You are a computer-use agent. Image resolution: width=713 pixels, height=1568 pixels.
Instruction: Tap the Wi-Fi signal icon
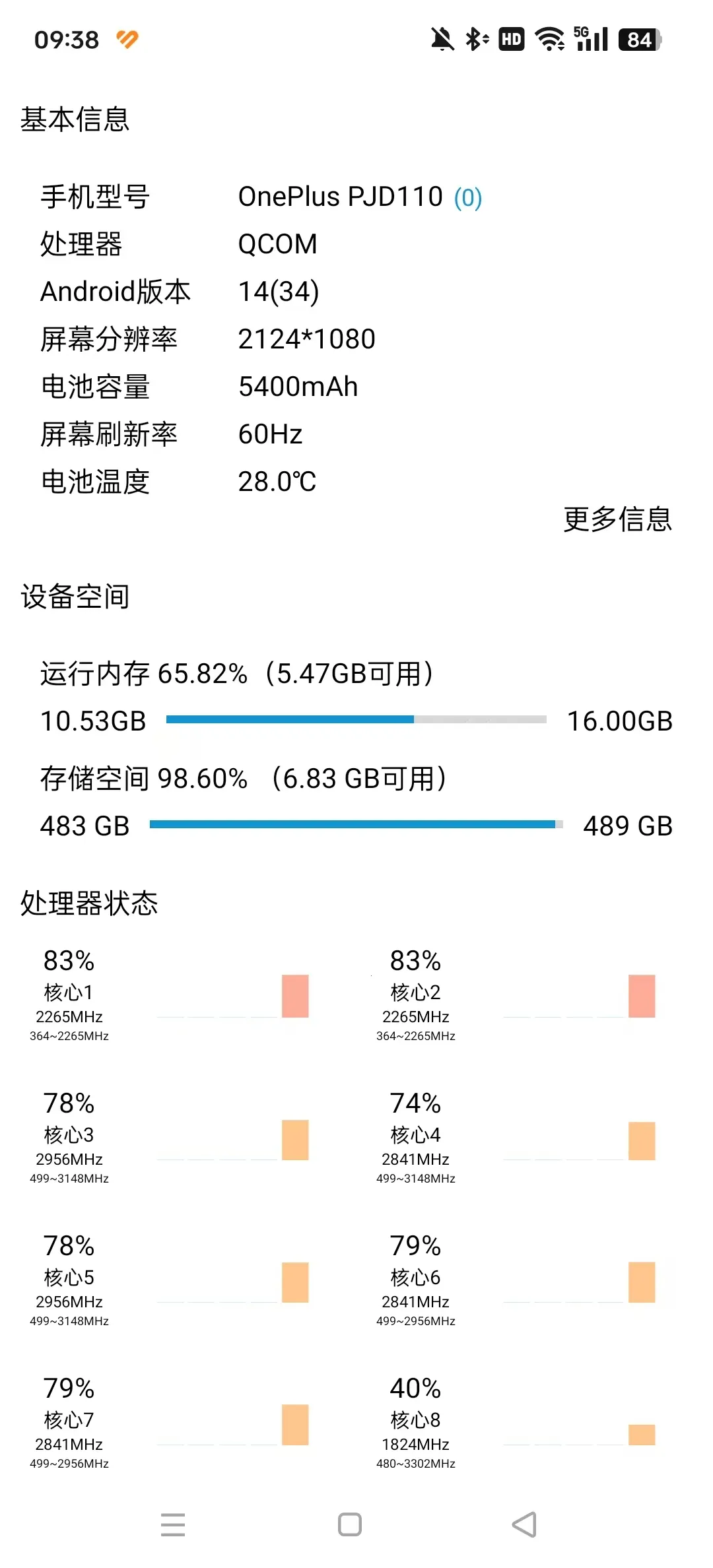point(549,40)
